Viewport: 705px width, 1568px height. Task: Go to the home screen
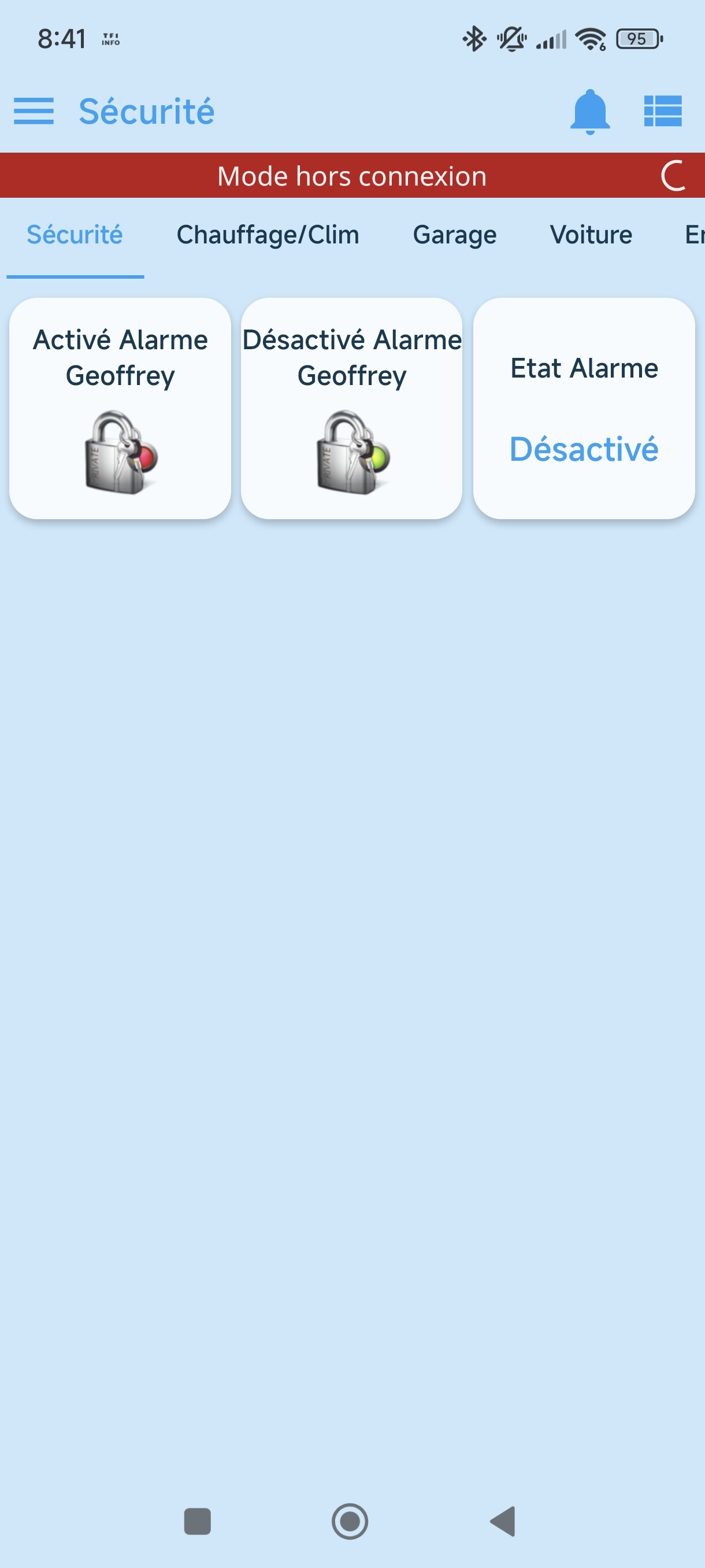350,1522
